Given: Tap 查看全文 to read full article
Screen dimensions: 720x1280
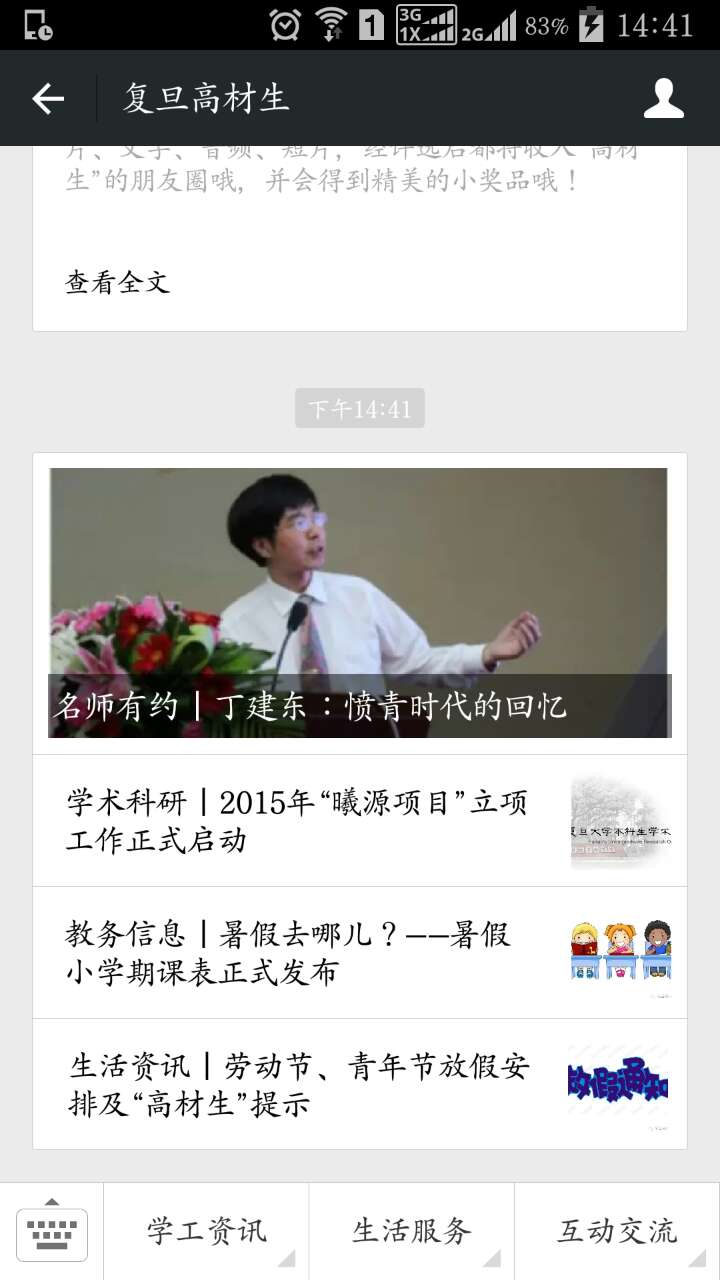Looking at the screenshot, I should (x=118, y=282).
